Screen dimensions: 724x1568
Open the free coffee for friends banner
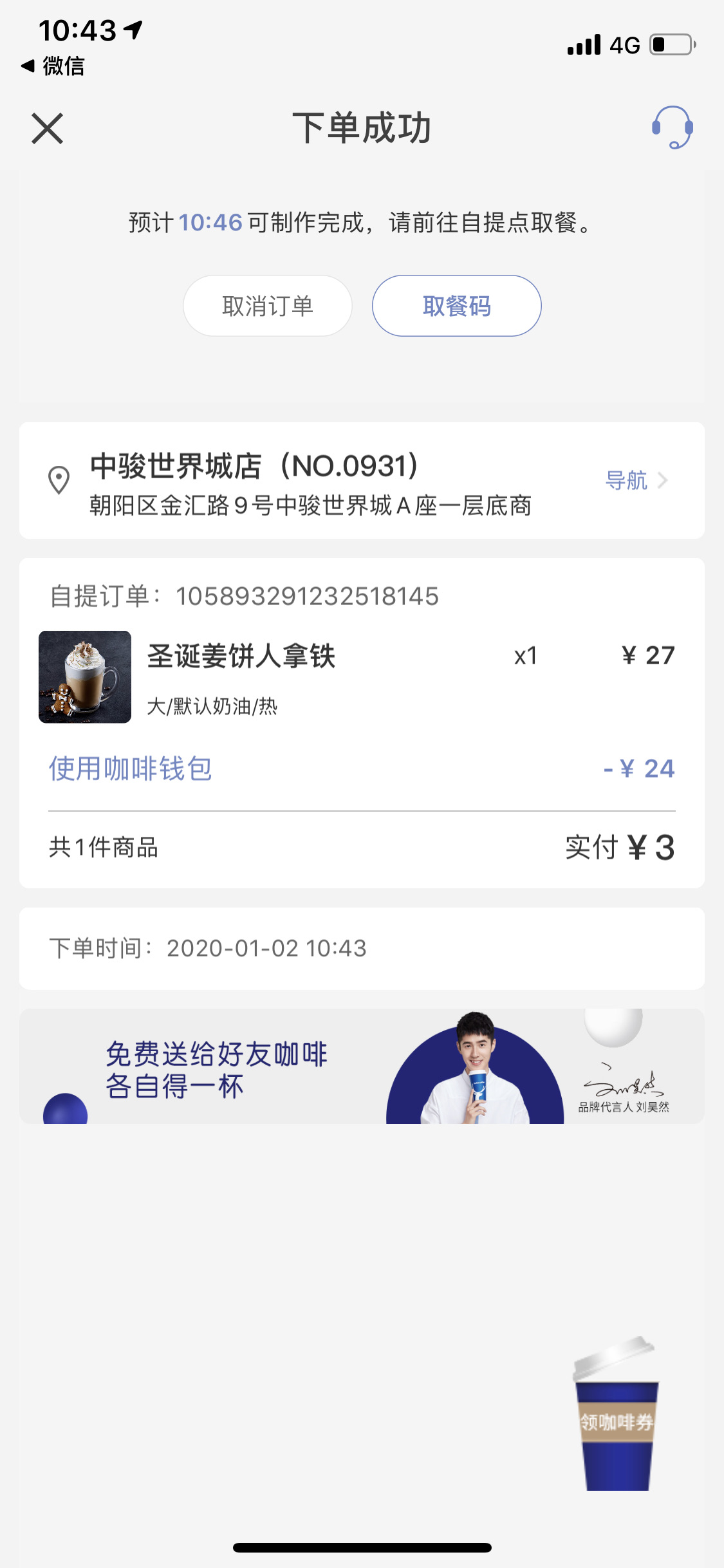pyautogui.click(x=362, y=1067)
